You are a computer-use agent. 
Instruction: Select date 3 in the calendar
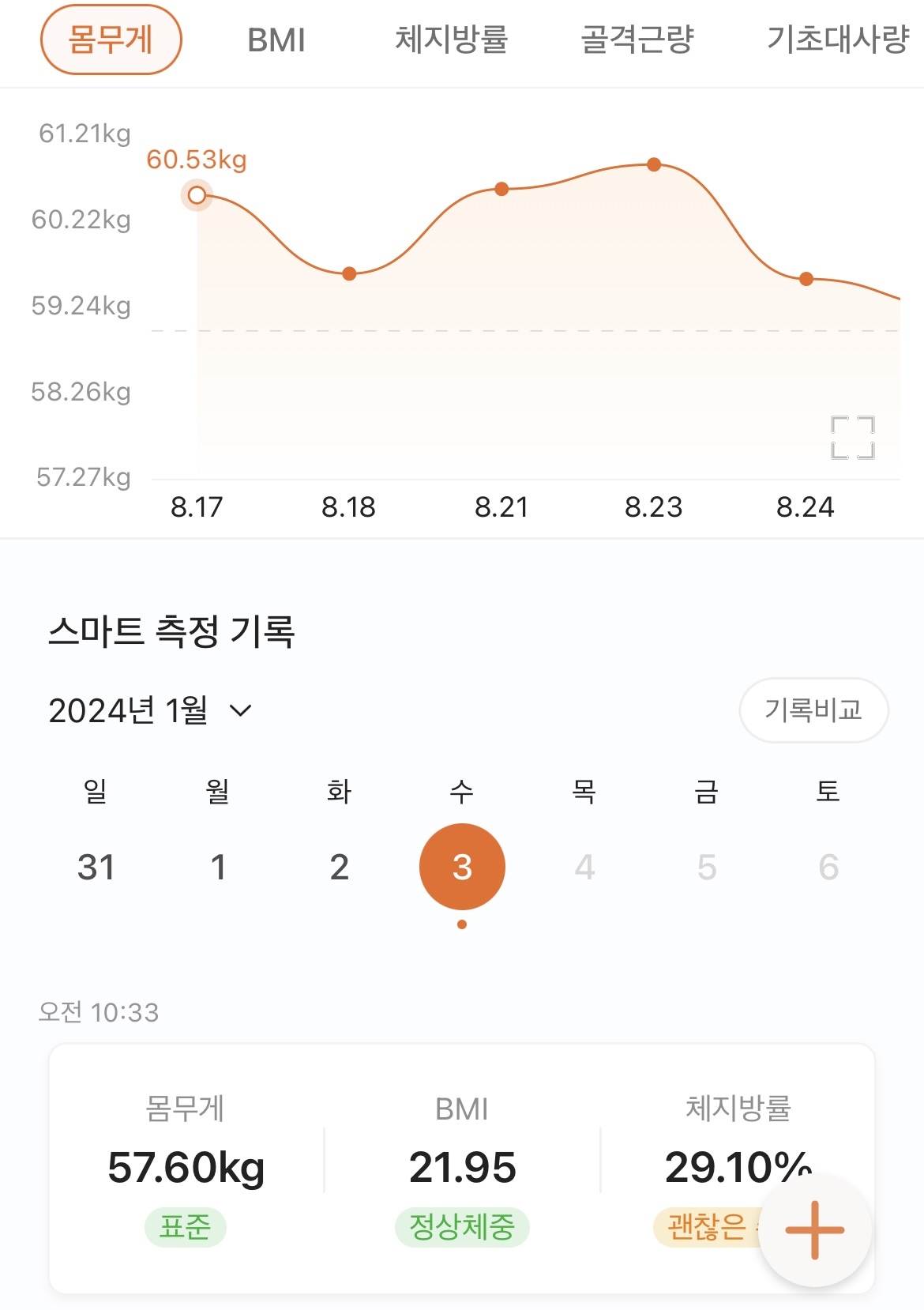[462, 866]
